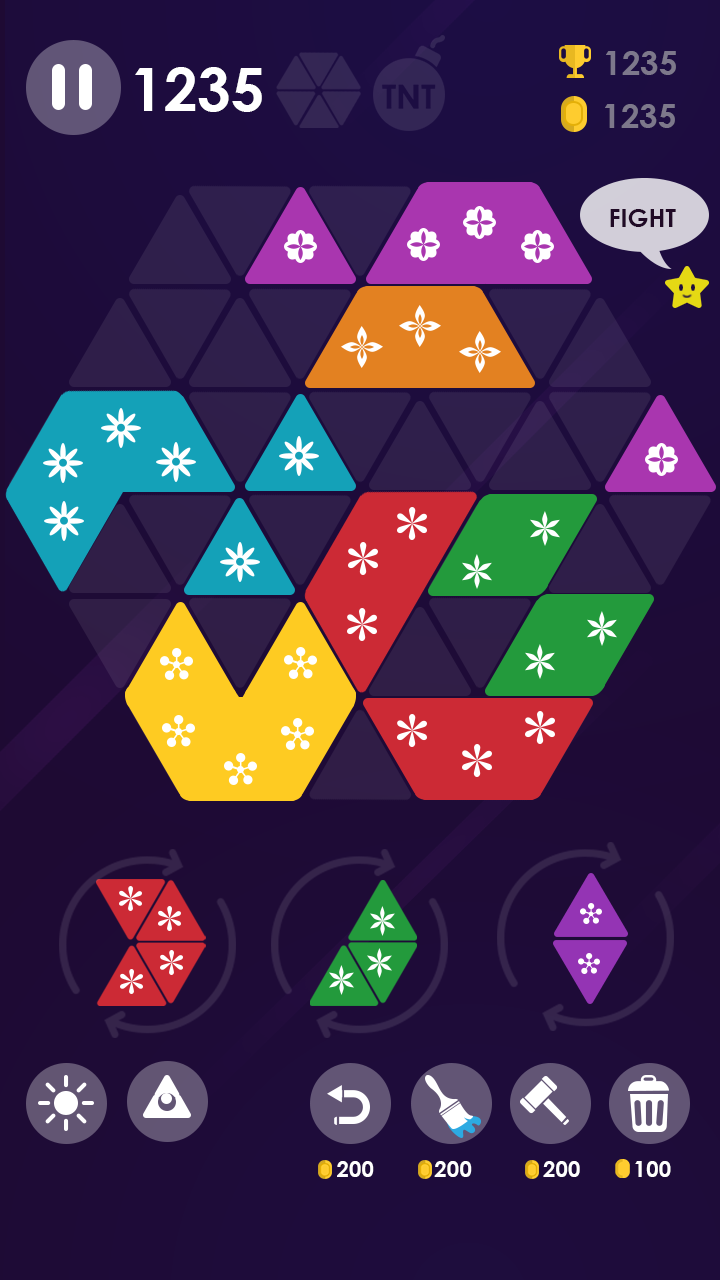Rotate the red block piece
The image size is (720, 1280).
click(150, 942)
